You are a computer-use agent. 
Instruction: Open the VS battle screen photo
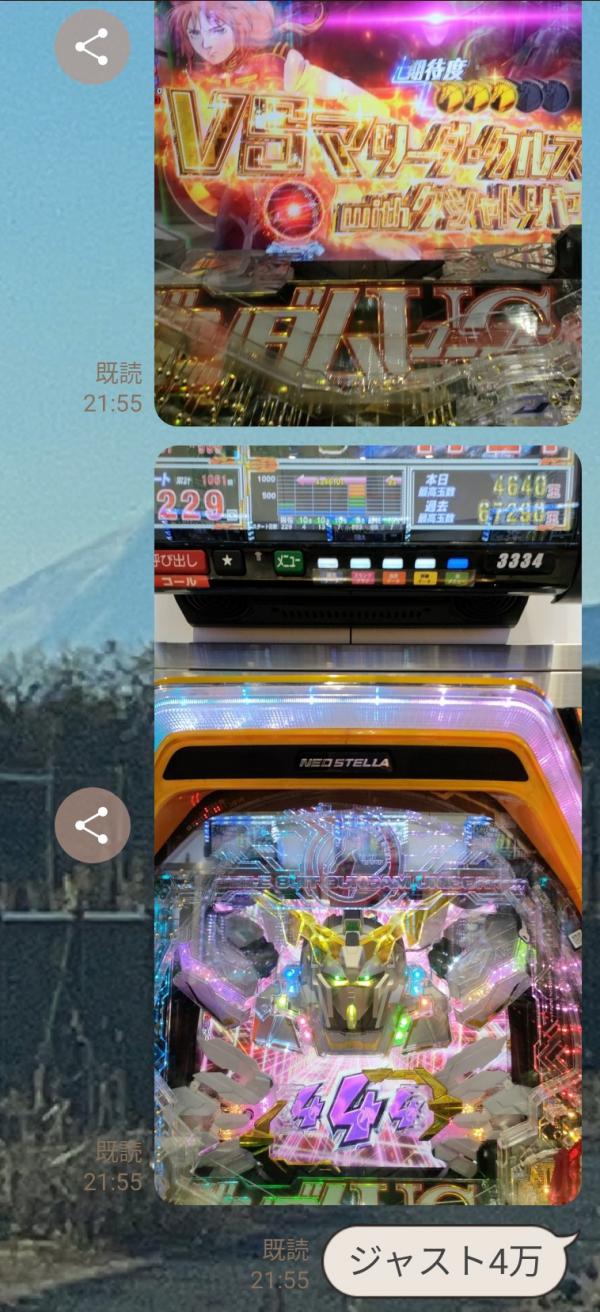coord(367,210)
